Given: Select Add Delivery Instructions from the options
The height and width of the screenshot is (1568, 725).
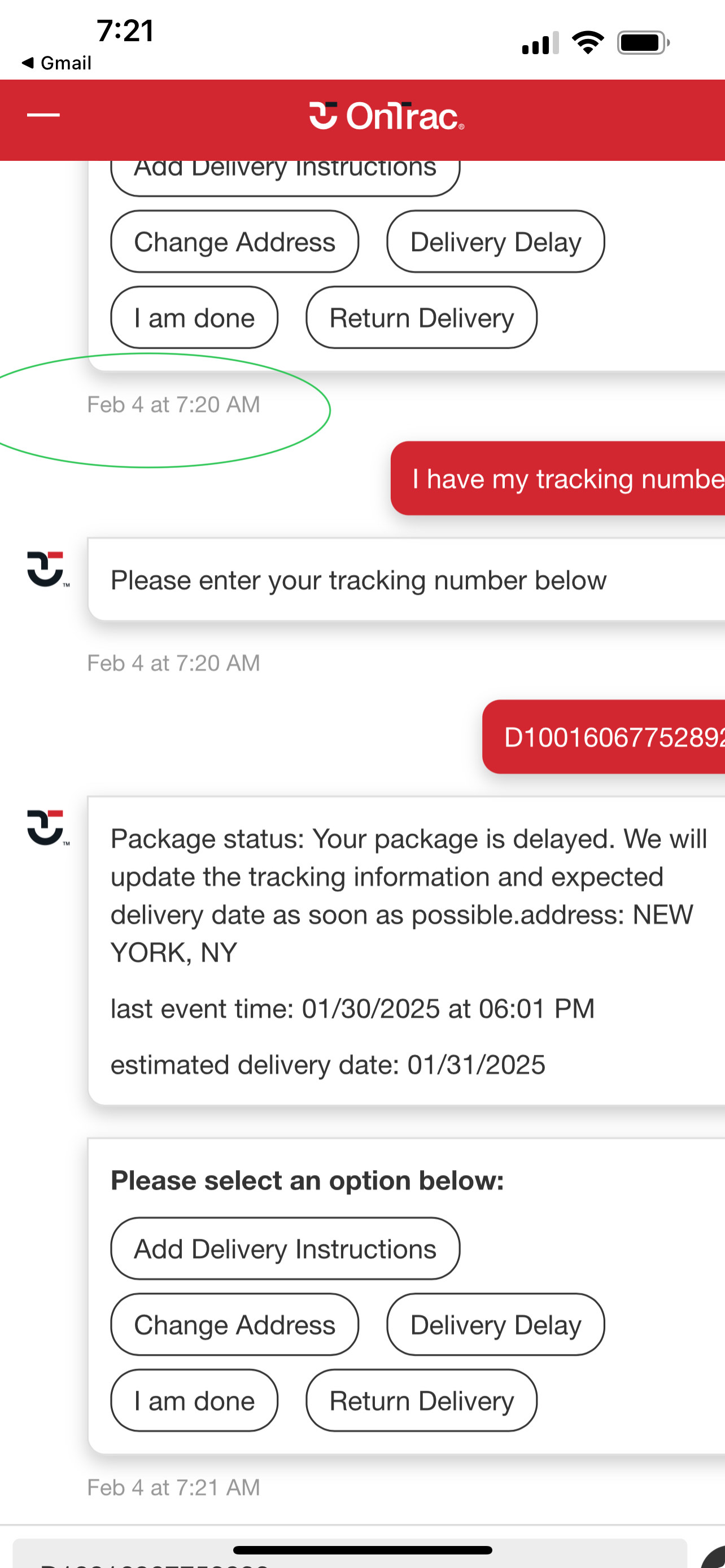Looking at the screenshot, I should coord(285,1249).
